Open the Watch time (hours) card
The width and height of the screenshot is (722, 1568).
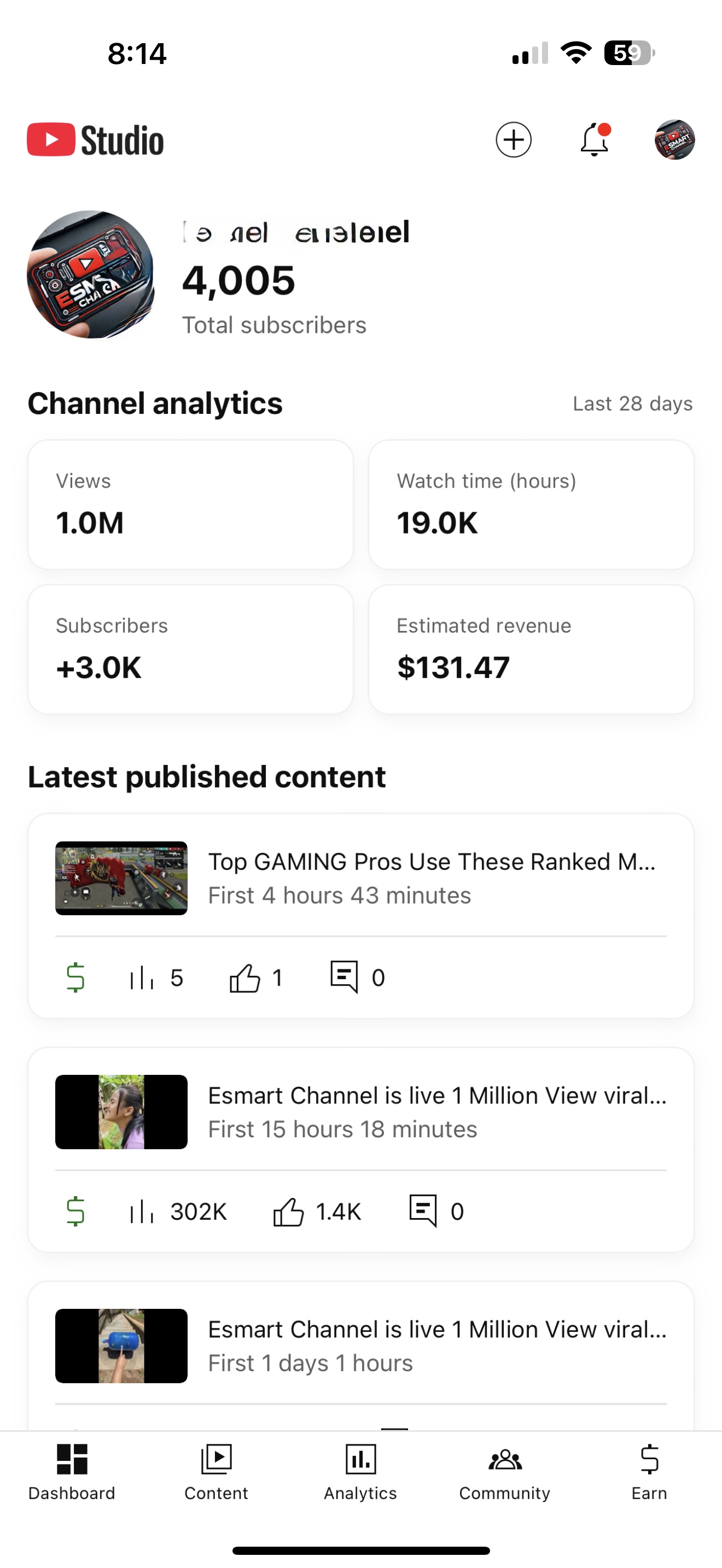click(531, 505)
